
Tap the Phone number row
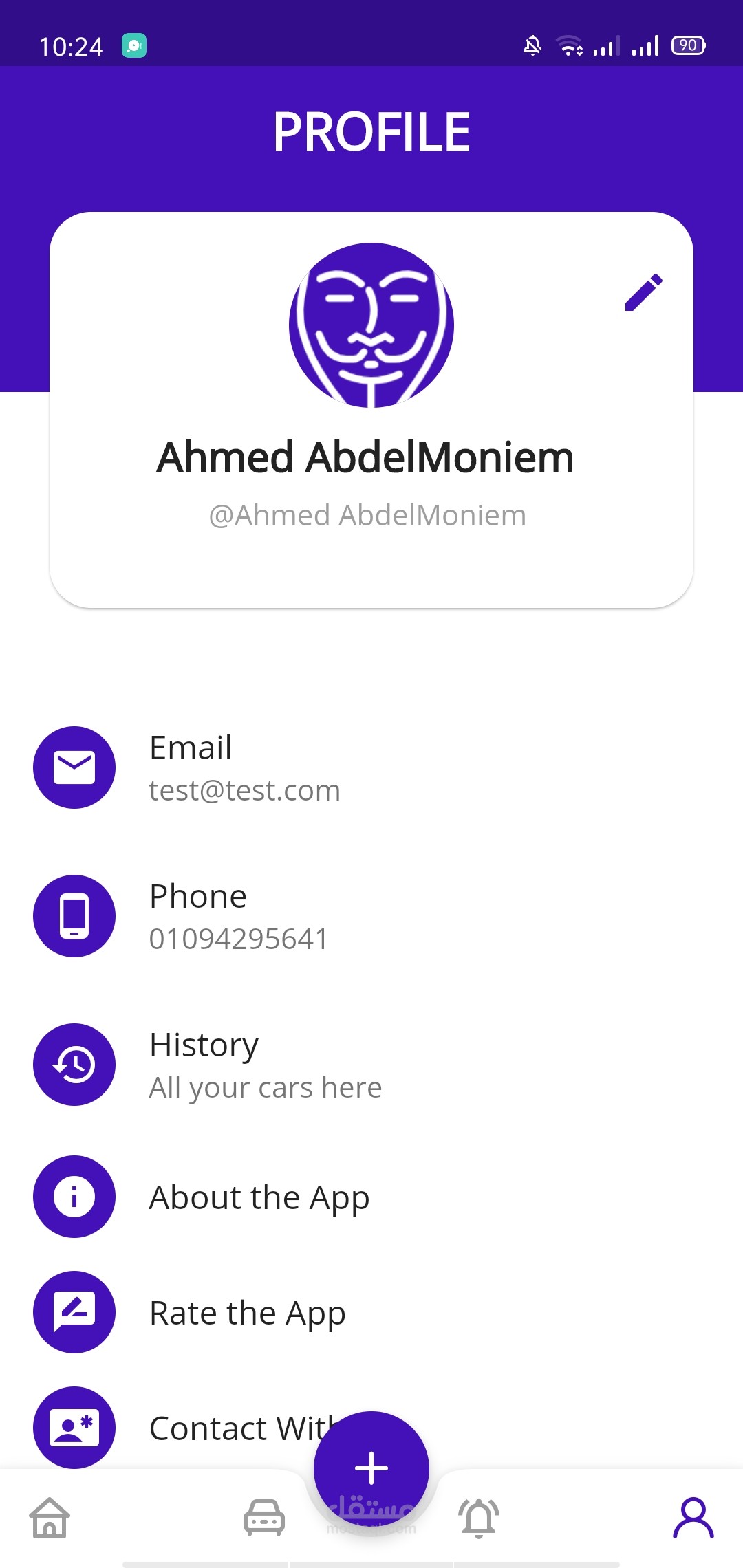(371, 916)
